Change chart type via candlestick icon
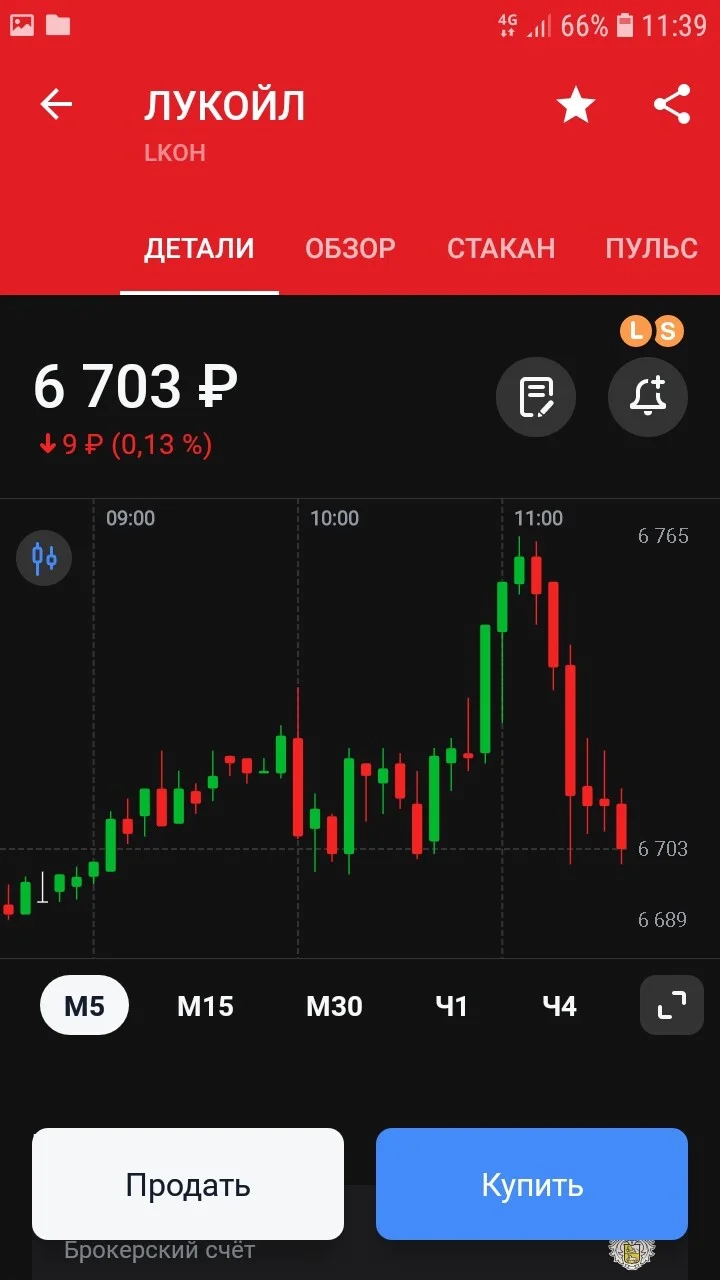Image resolution: width=720 pixels, height=1280 pixels. click(44, 558)
